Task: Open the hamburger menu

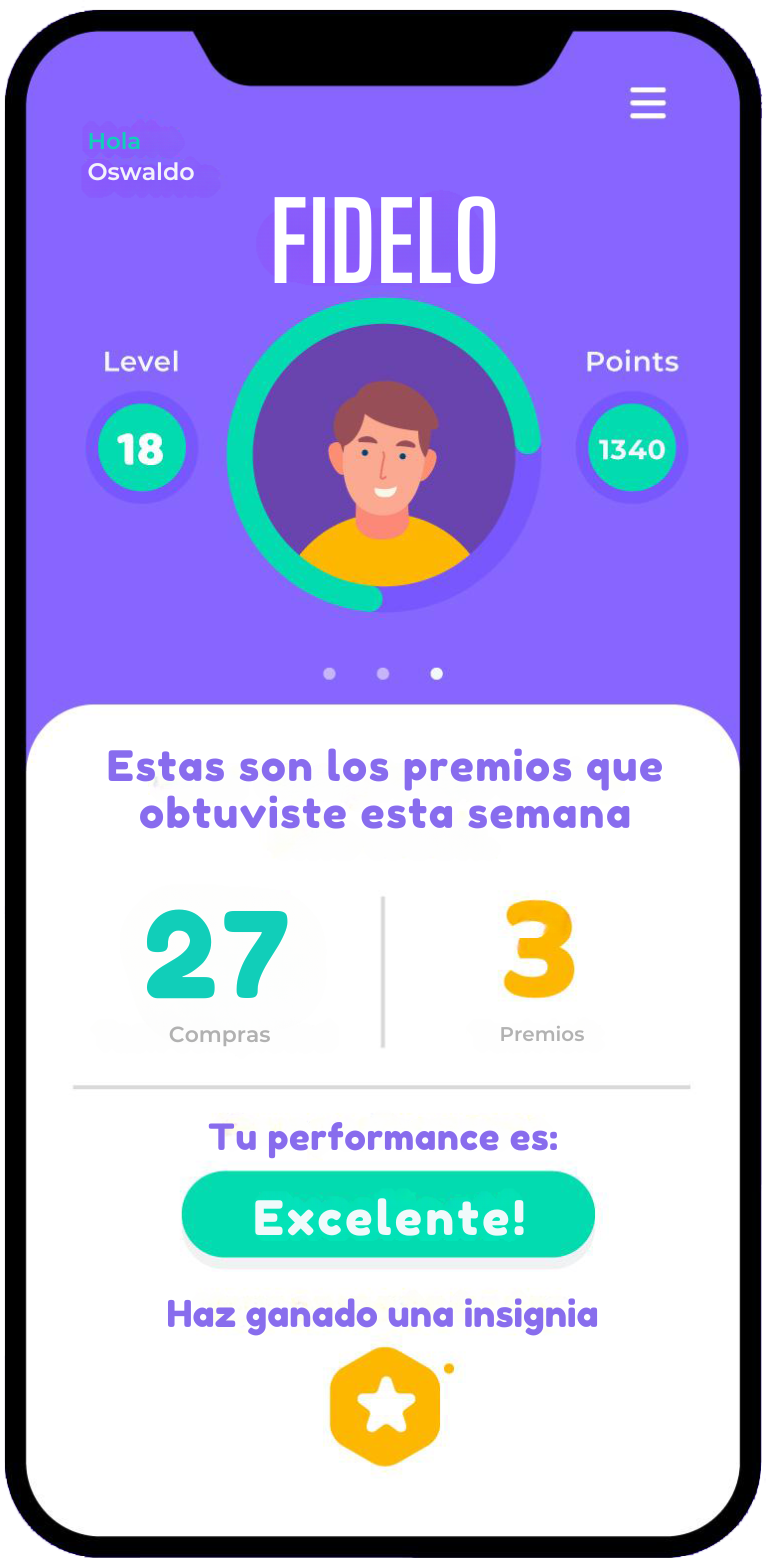Action: (647, 103)
